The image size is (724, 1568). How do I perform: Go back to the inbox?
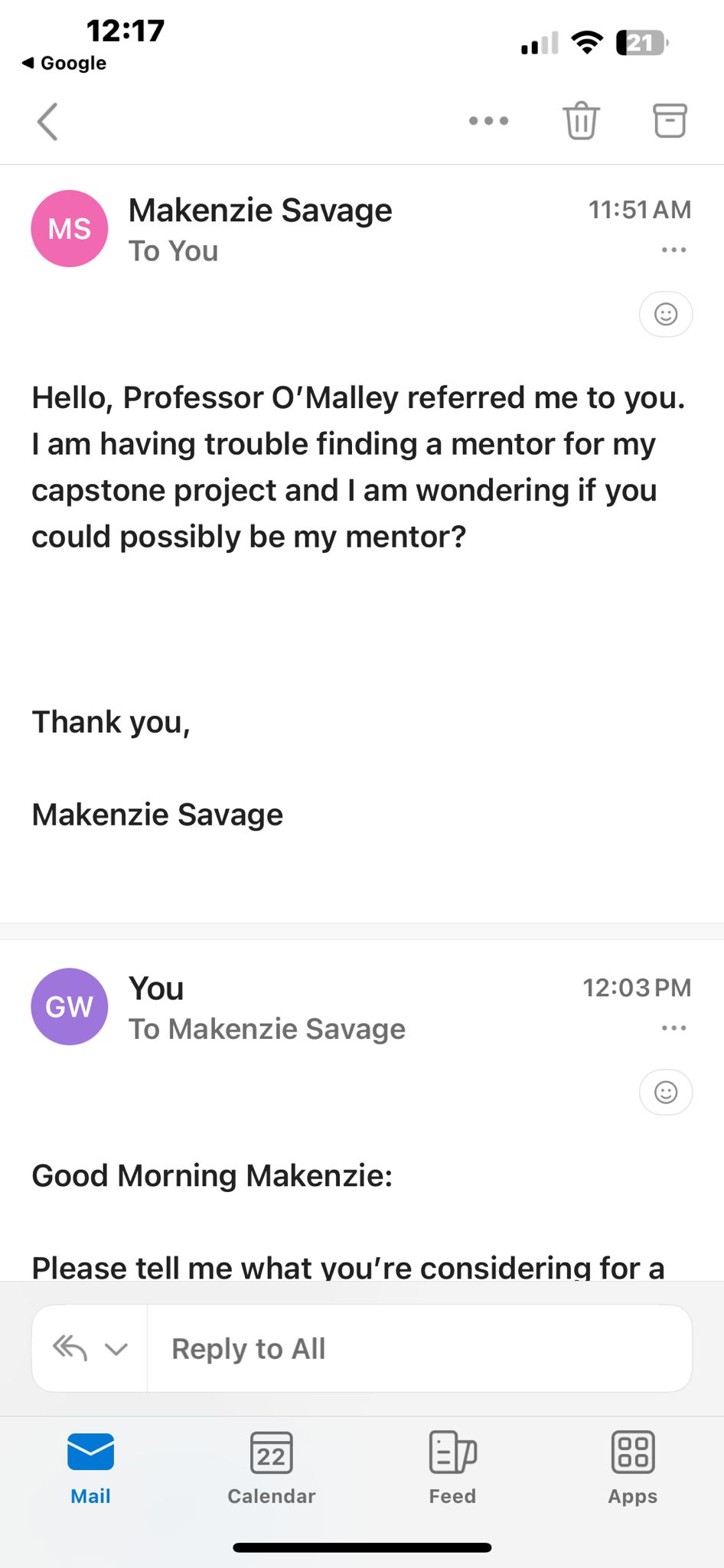pos(47,122)
